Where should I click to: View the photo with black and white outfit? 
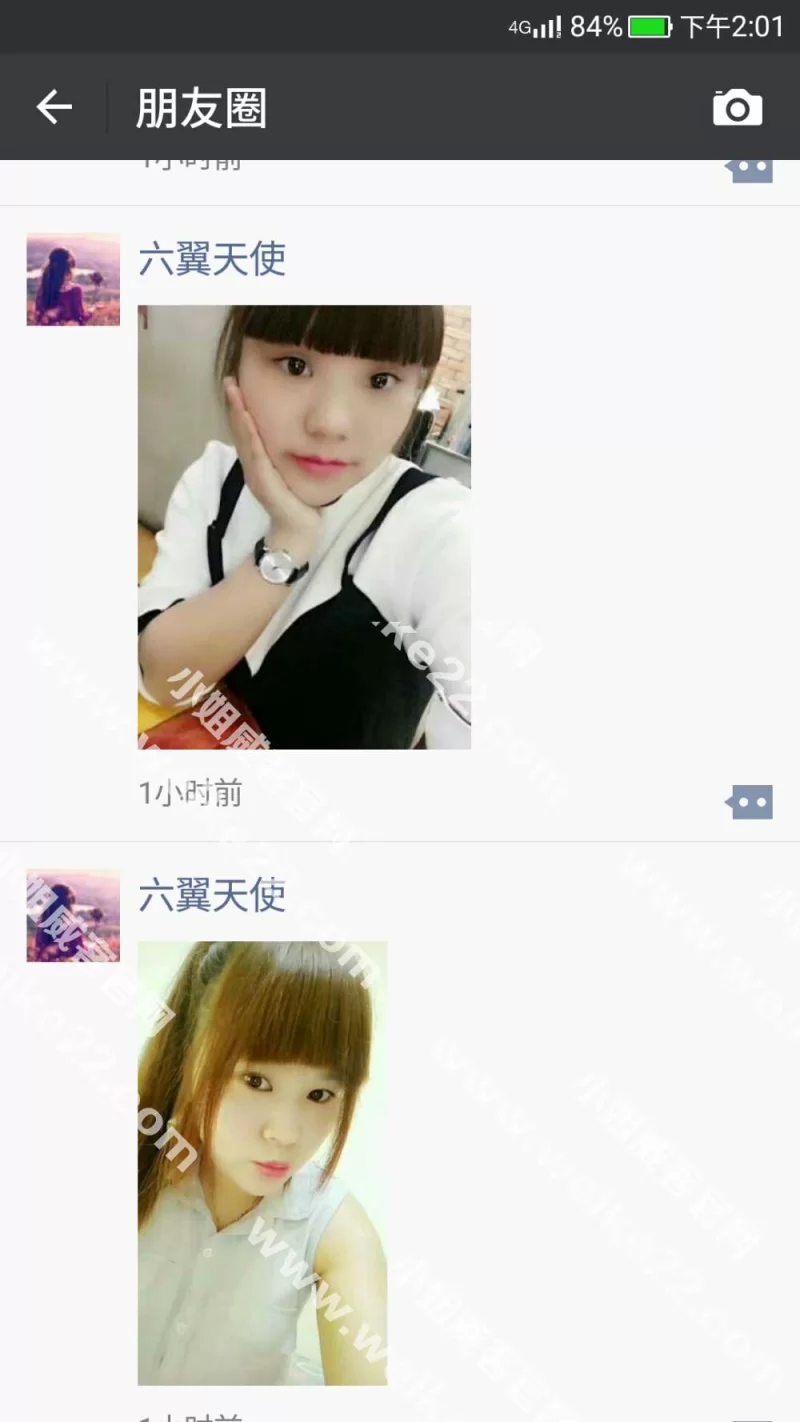click(x=304, y=527)
